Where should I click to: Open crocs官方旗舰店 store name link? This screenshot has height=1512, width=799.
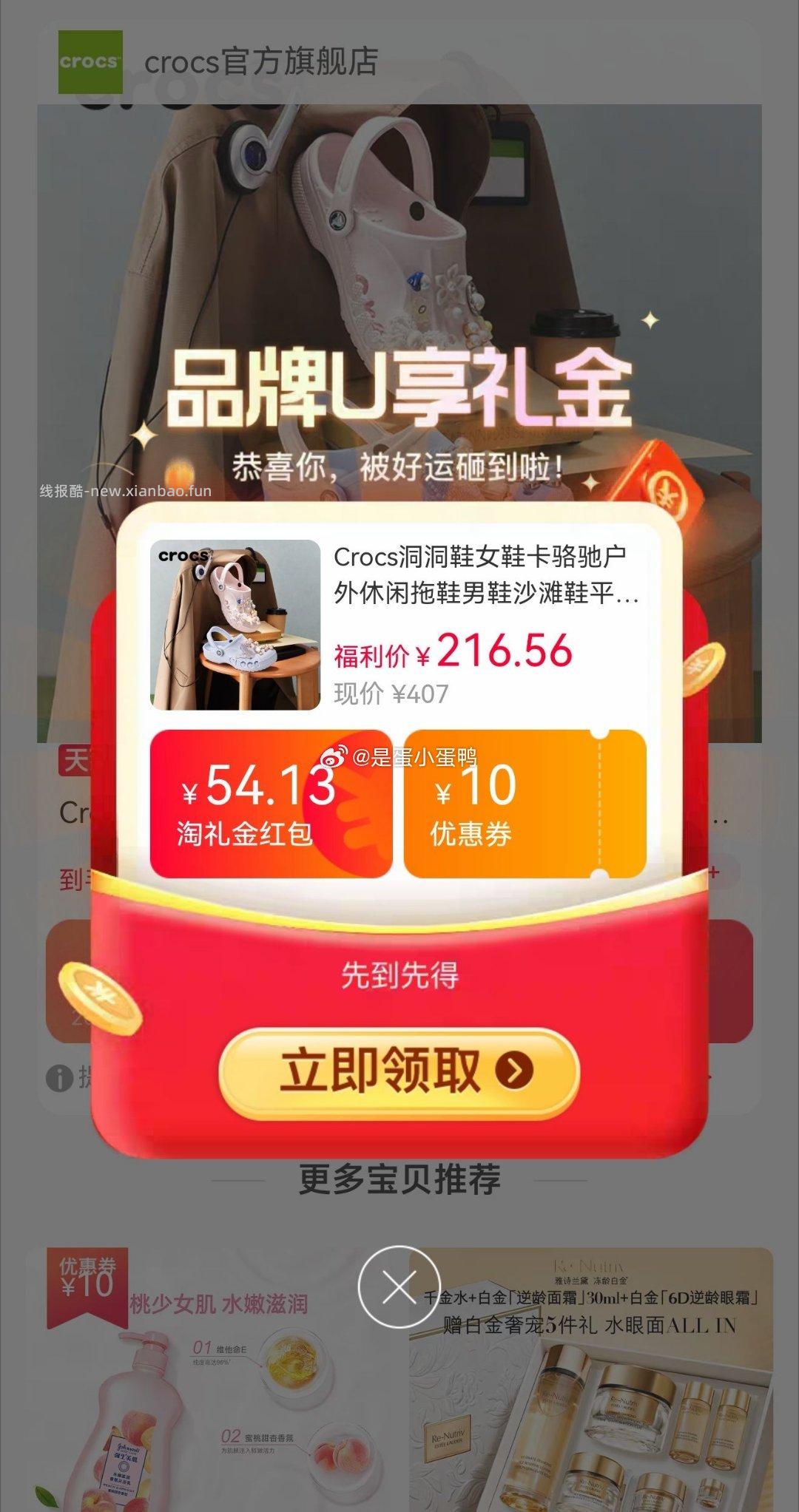(260, 63)
